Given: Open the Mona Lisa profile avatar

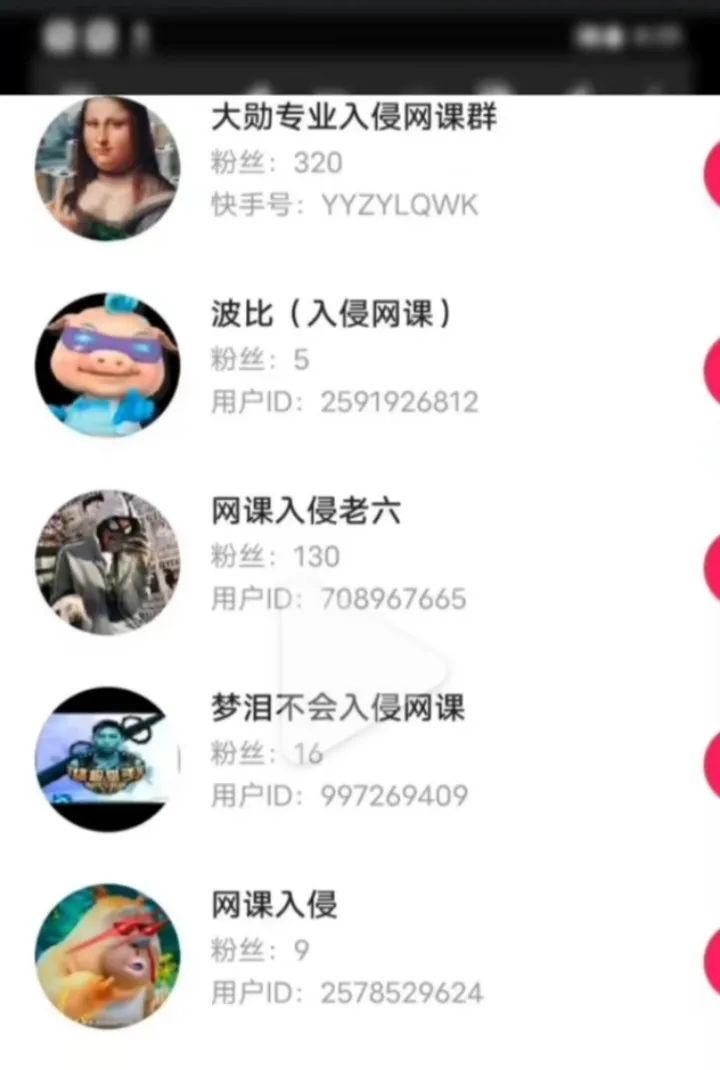Looking at the screenshot, I should 108,168.
